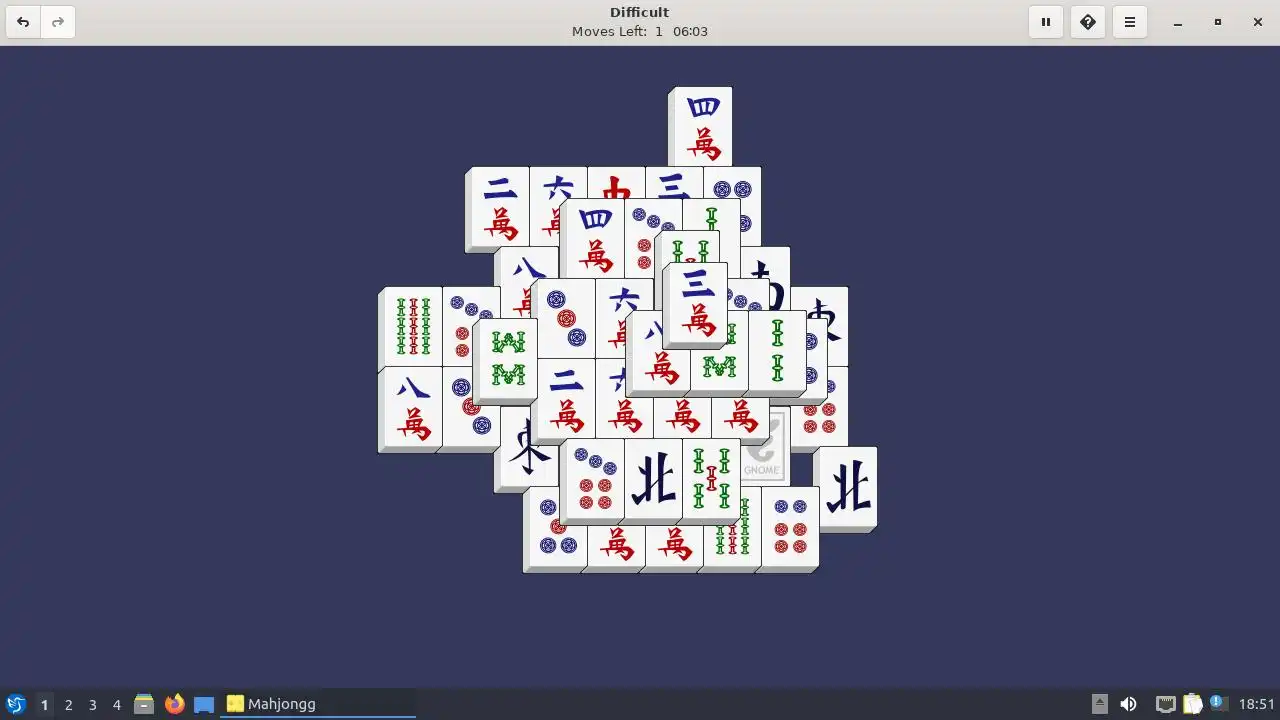
Task: Maximize the Mahjongg window
Action: [1218, 22]
